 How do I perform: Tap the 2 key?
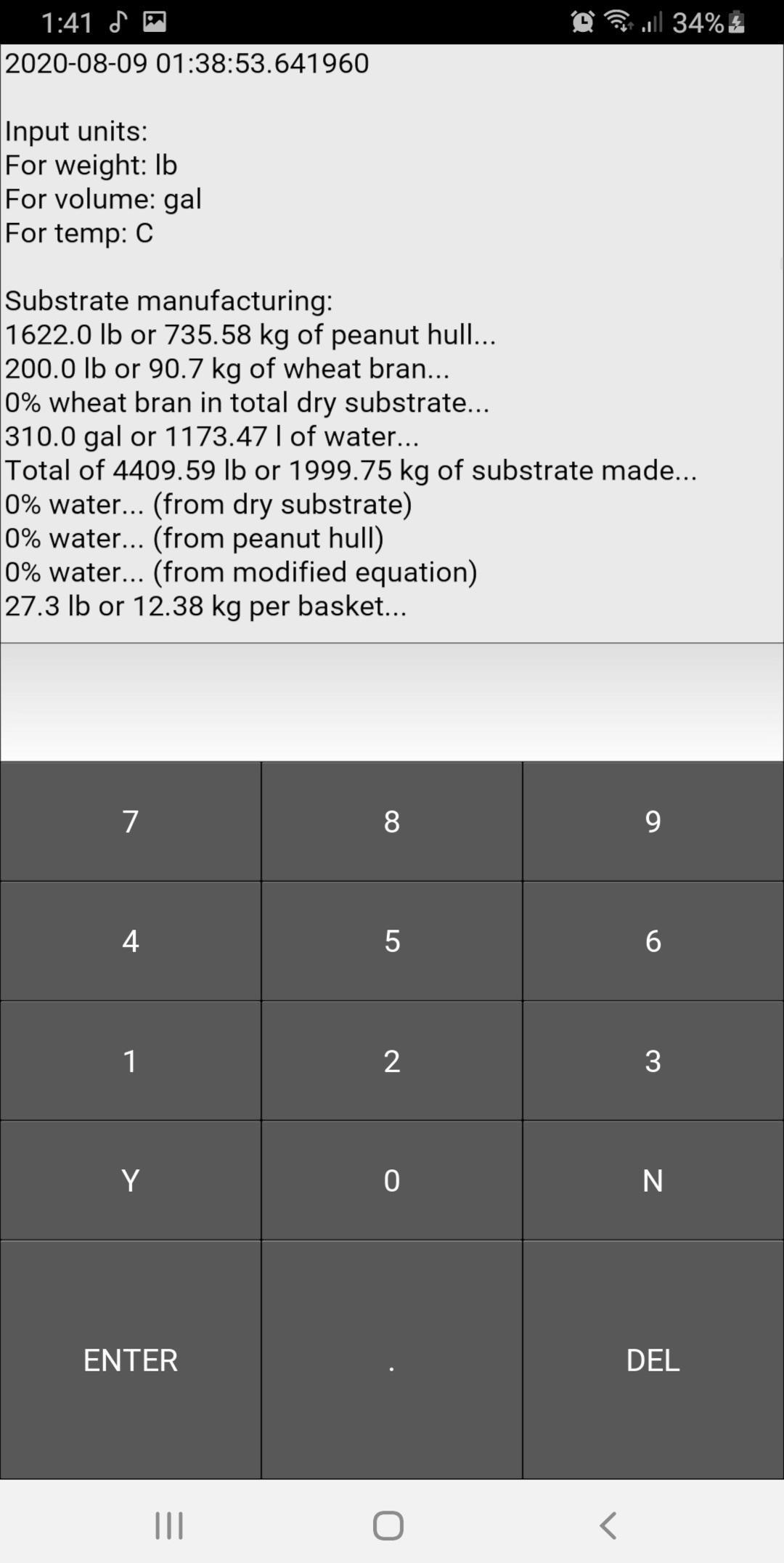pos(392,1061)
